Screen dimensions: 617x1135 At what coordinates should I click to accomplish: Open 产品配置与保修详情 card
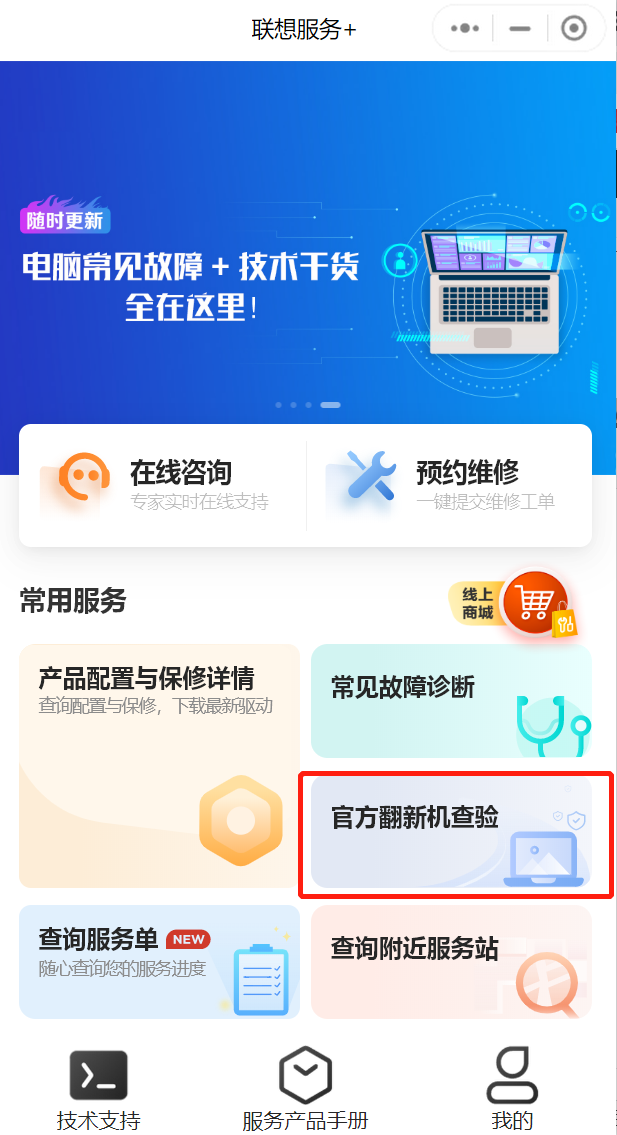click(x=159, y=765)
